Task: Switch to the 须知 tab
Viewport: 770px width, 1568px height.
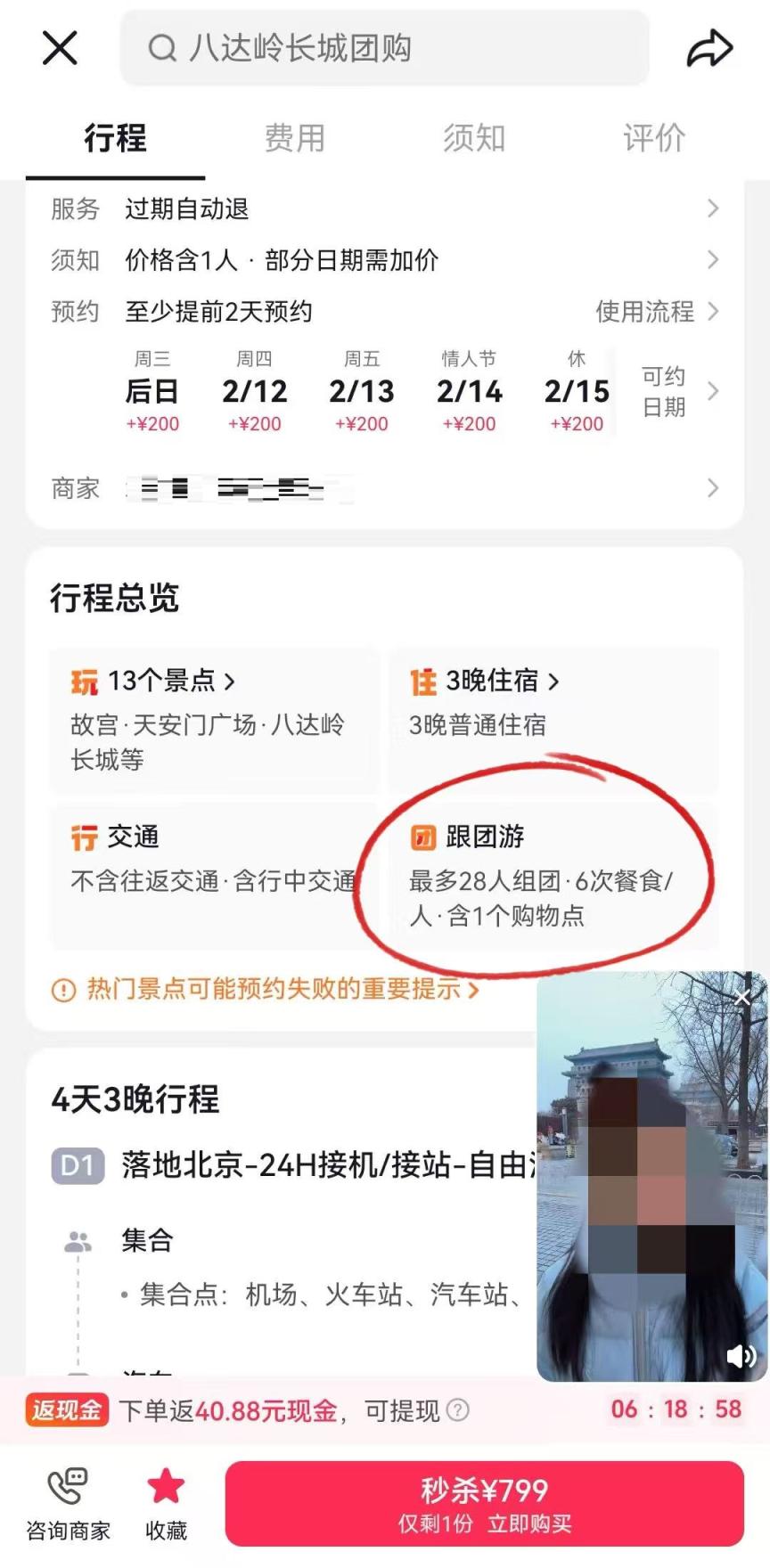Action: (x=474, y=138)
